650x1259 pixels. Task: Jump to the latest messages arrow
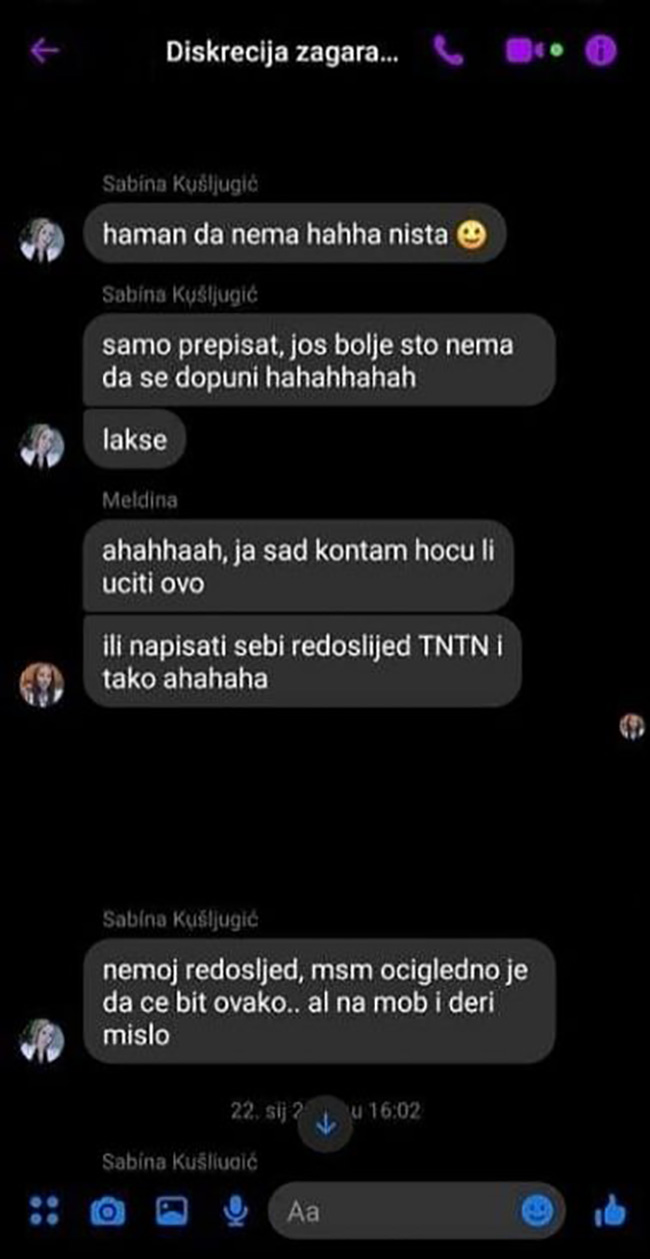325,1124
